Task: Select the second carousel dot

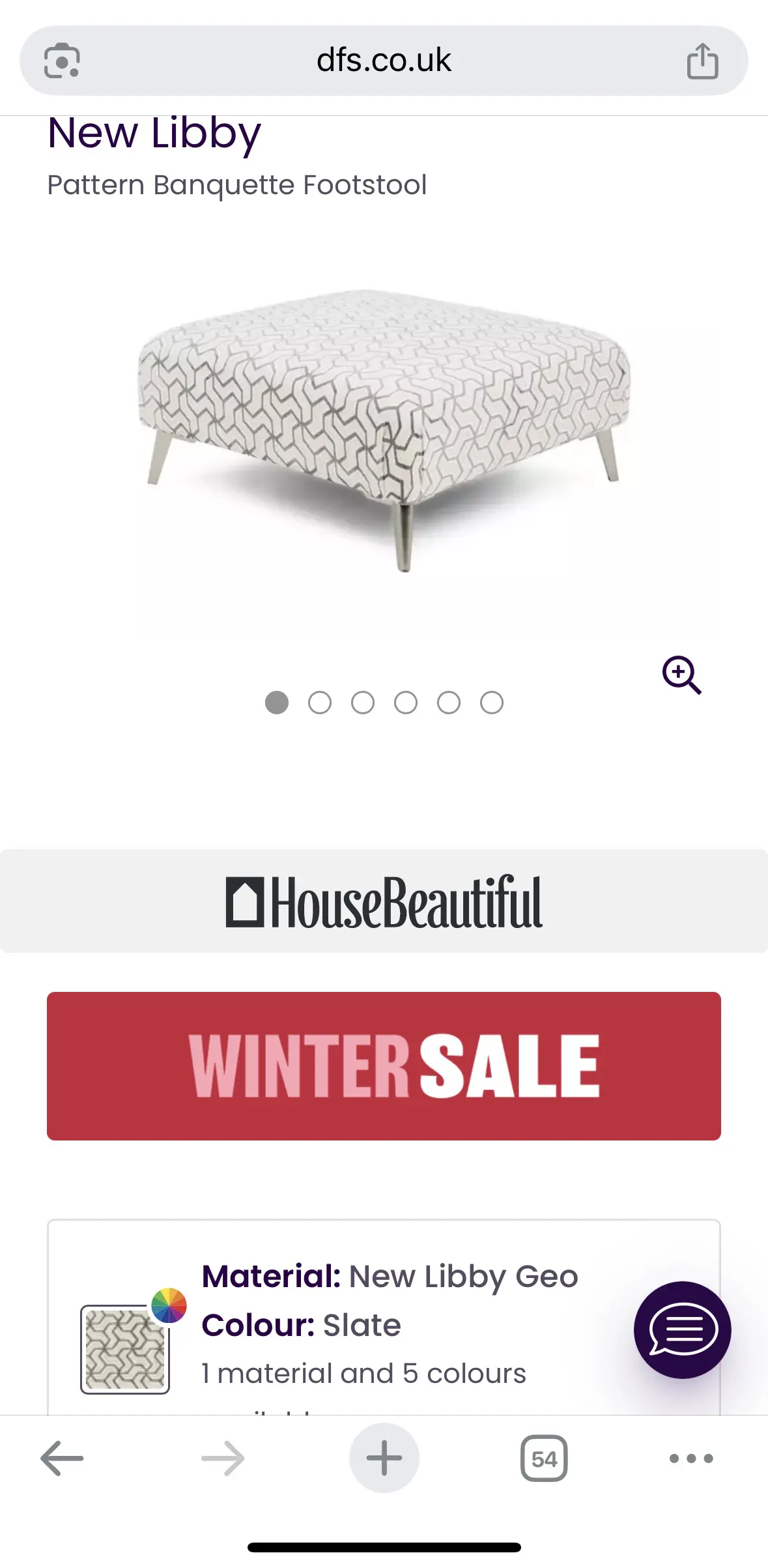Action: 320,703
